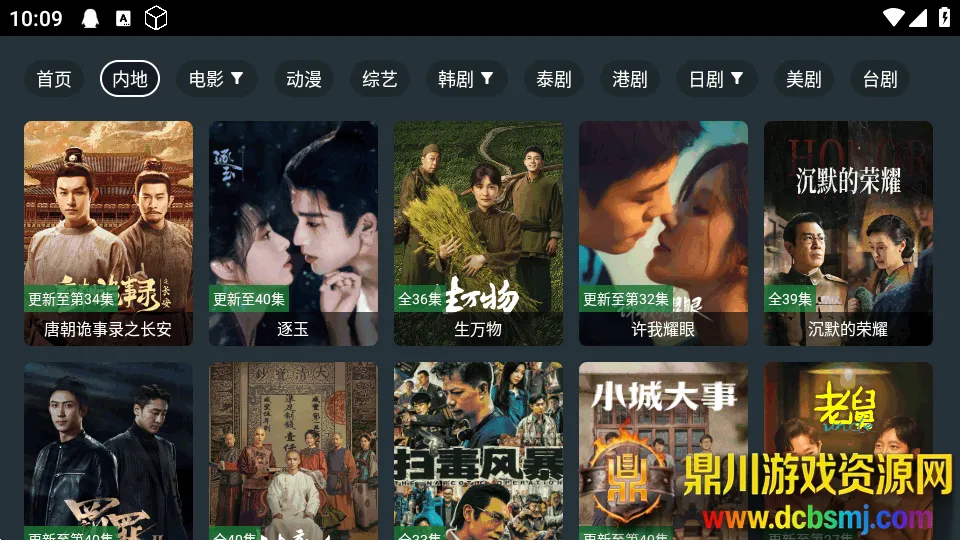Image resolution: width=960 pixels, height=540 pixels.
Task: Open the 扫毒风暴 poster
Action: tap(478, 450)
